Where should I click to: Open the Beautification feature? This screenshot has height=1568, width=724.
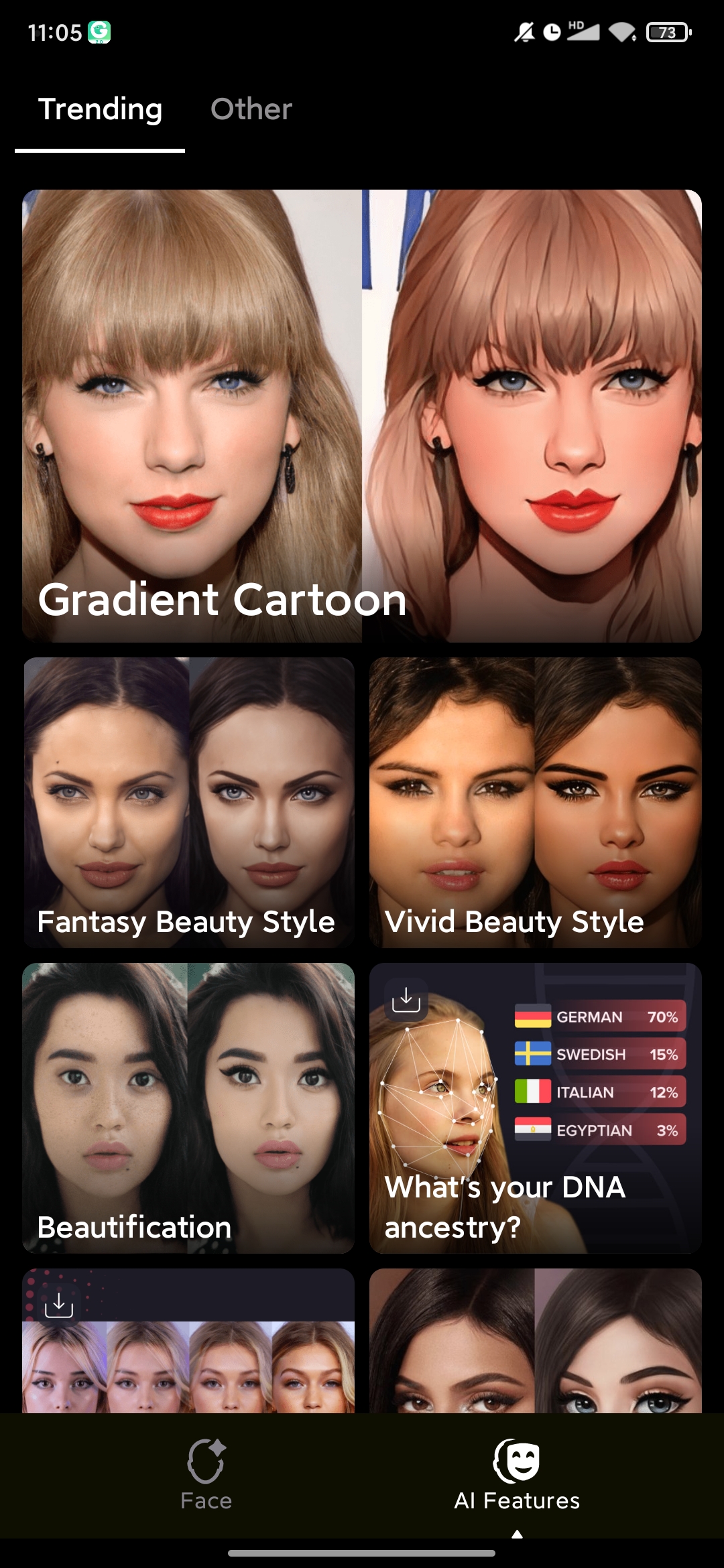point(188,1108)
